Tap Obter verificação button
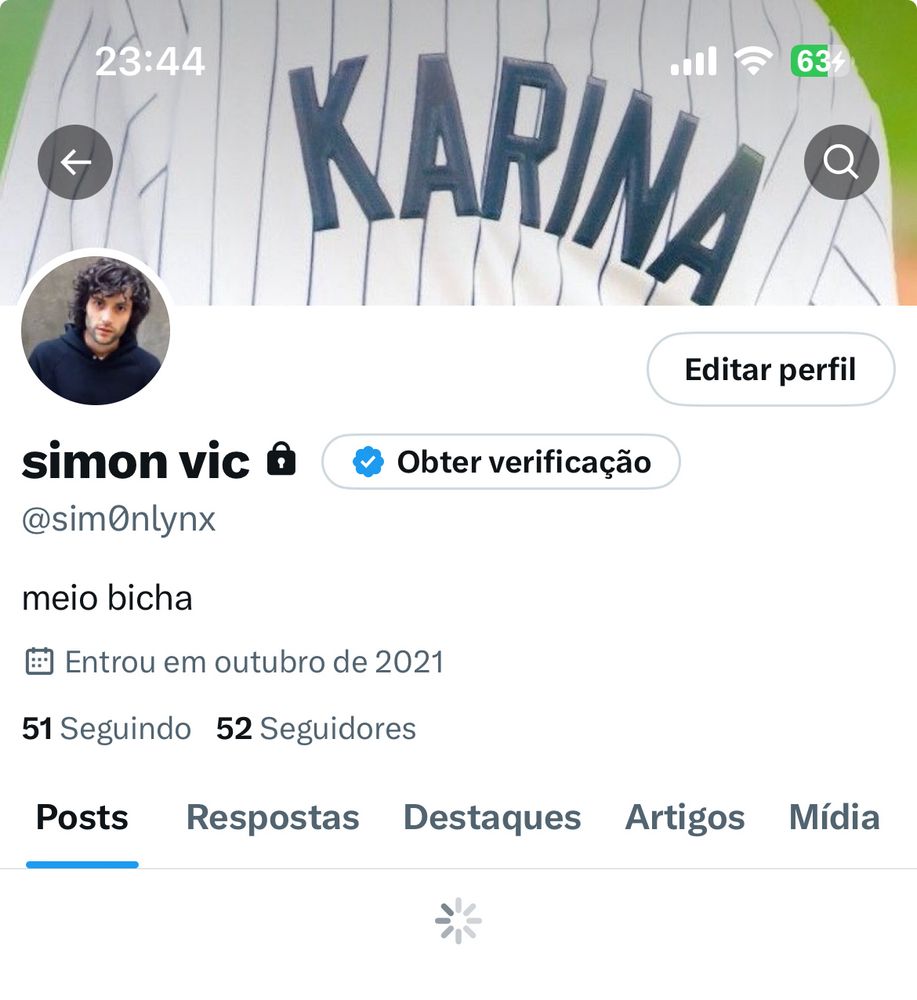The width and height of the screenshot is (917, 1000). (501, 462)
